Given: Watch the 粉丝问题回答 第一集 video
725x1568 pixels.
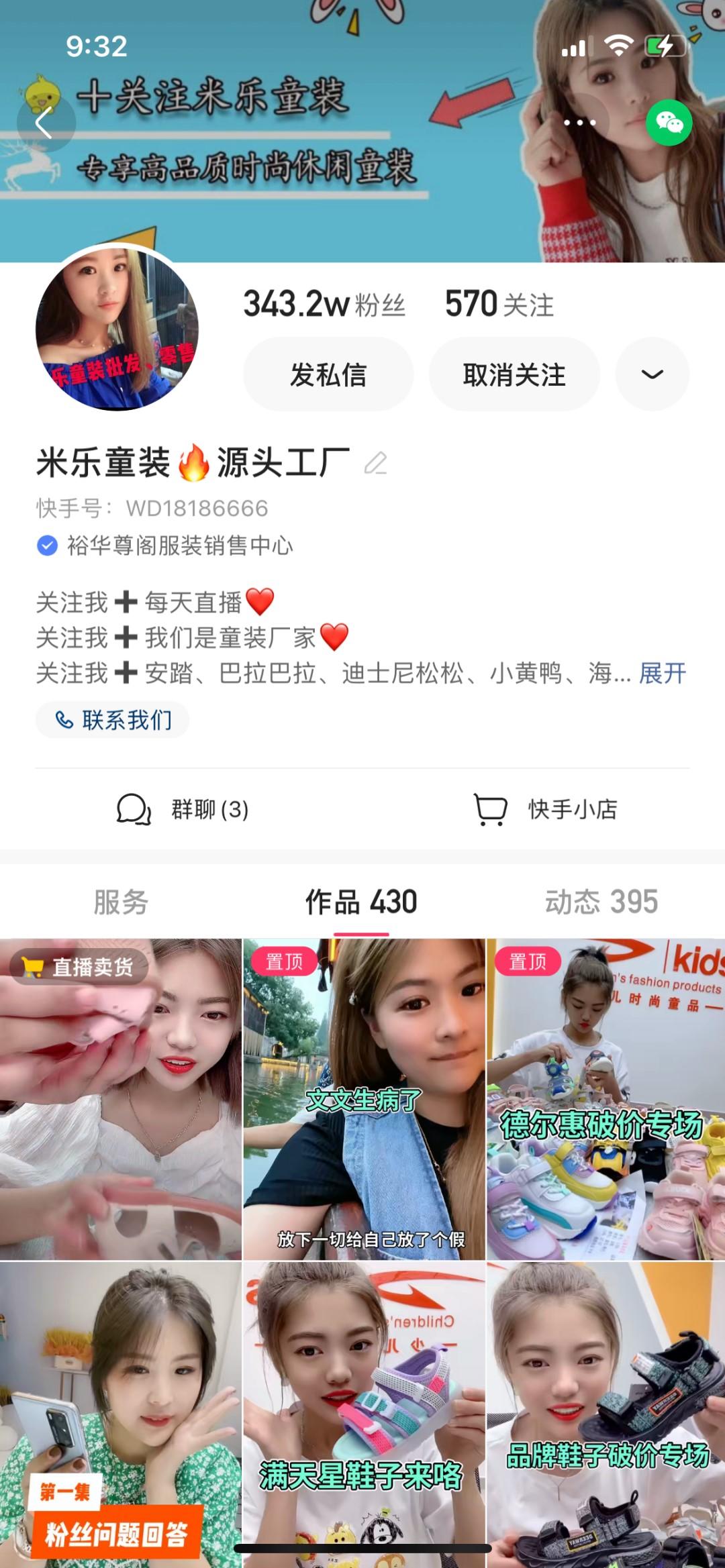Looking at the screenshot, I should [x=121, y=1412].
